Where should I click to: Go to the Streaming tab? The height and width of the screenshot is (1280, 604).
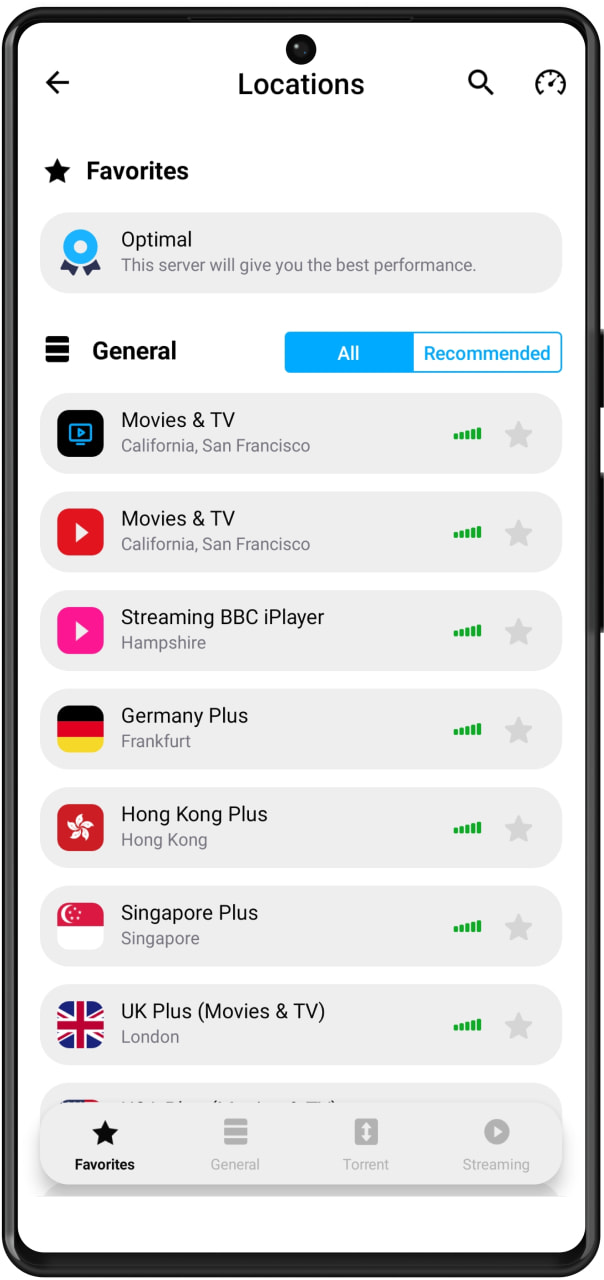pyautogui.click(x=496, y=1145)
